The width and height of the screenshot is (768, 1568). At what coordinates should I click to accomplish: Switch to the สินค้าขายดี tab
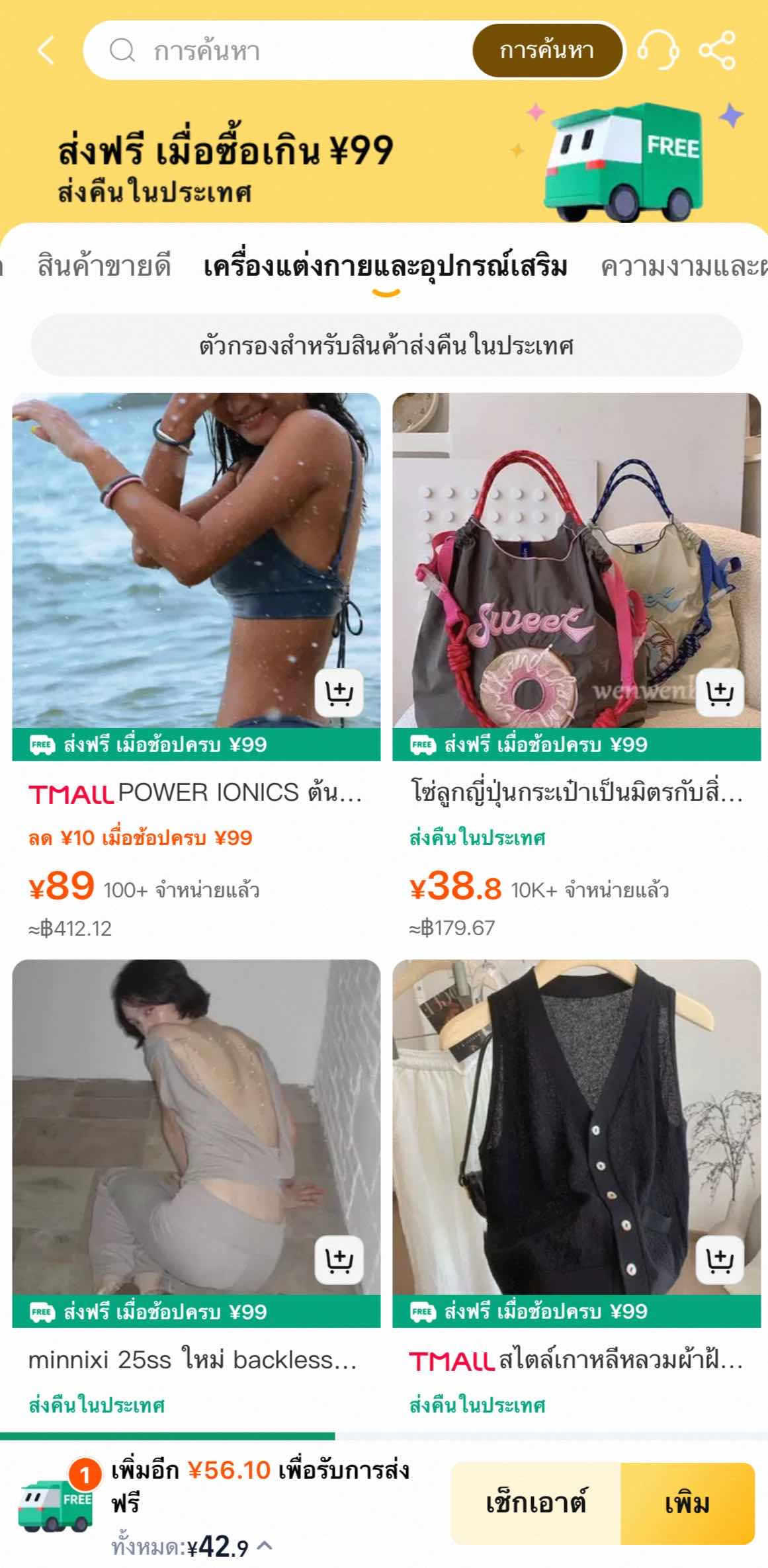point(104,266)
